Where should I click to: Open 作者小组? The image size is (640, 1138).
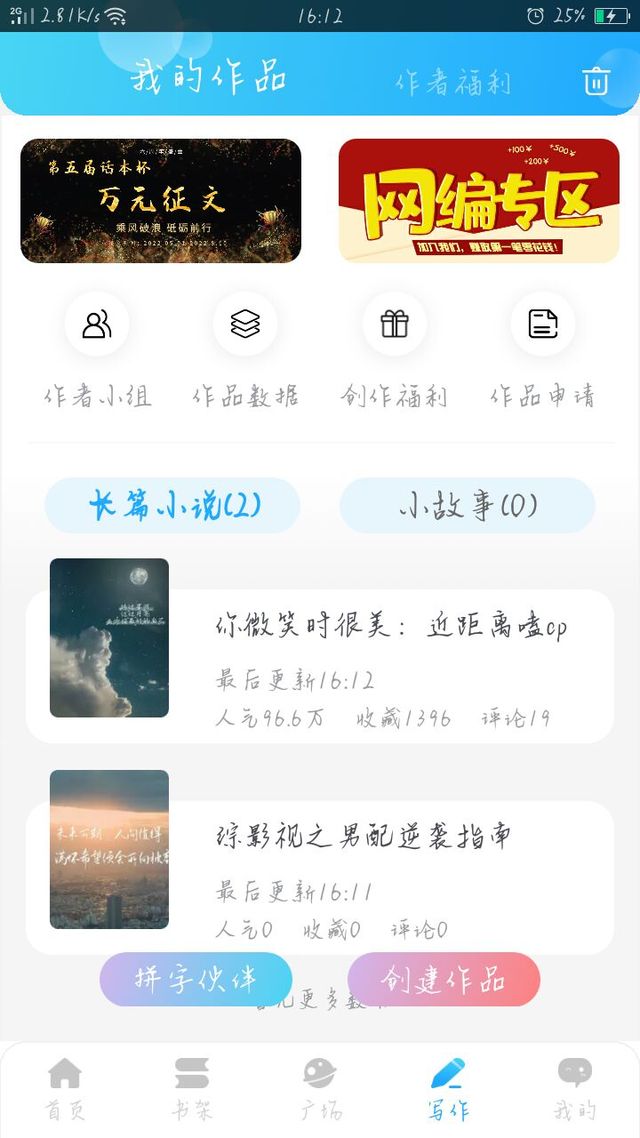(97, 350)
